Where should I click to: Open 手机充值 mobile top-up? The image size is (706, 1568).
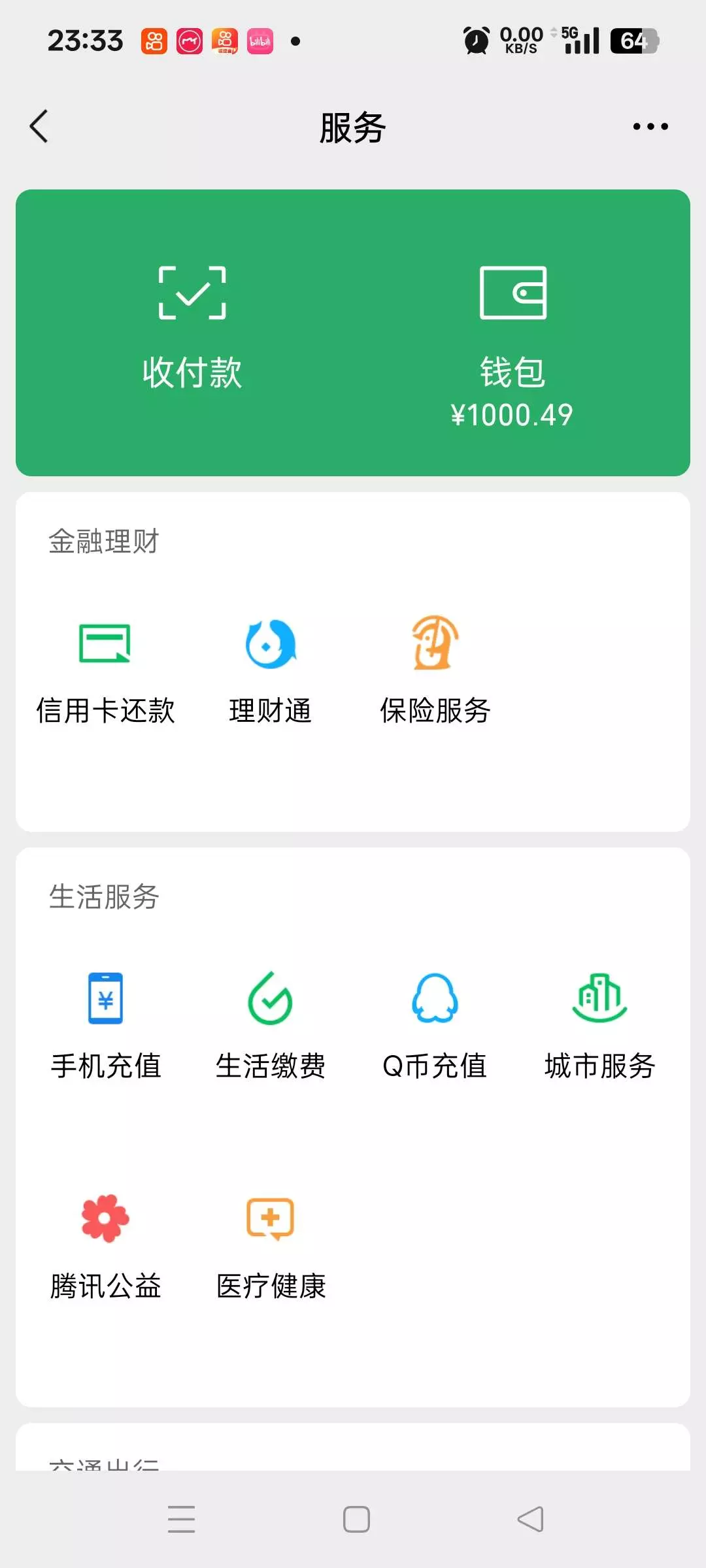click(105, 1024)
